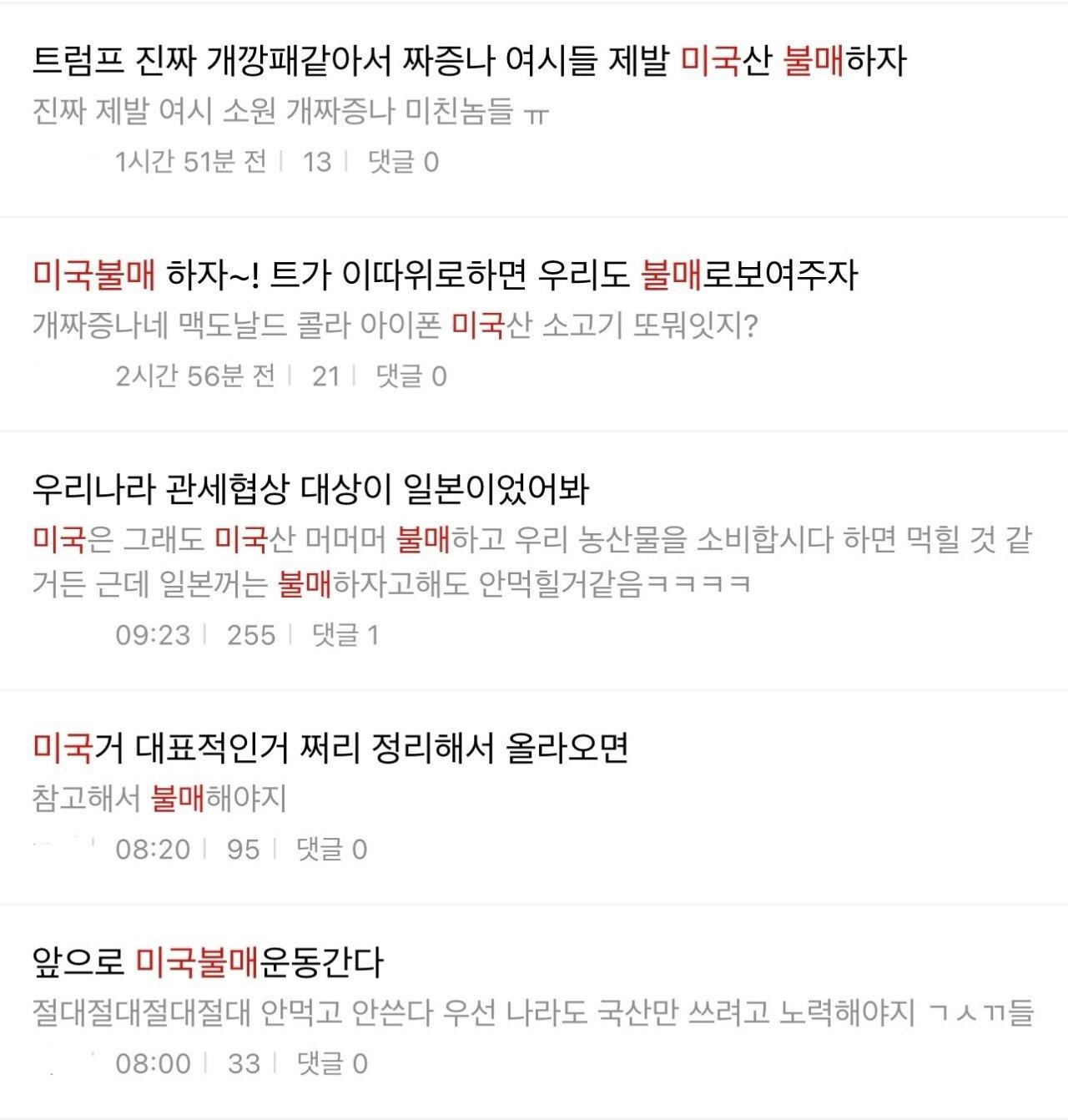This screenshot has width=1068, height=1120.
Task: Click 댓글 0 under the Trump post
Action: [x=403, y=164]
